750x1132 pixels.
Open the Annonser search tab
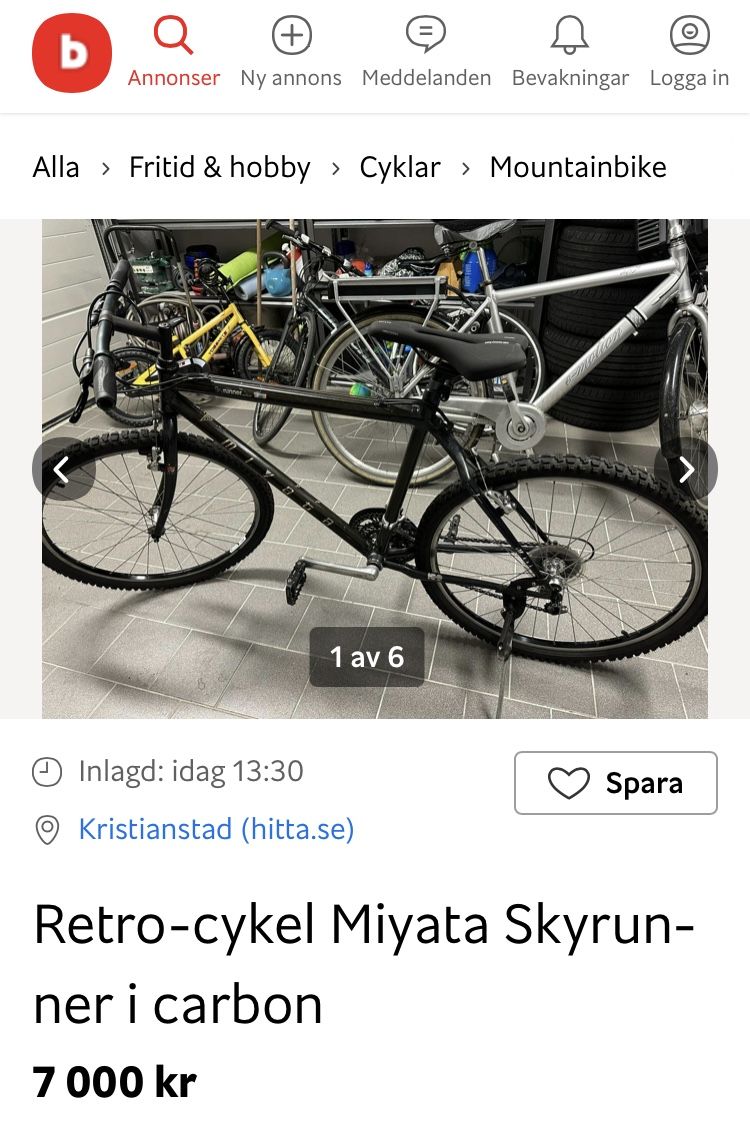pyautogui.click(x=173, y=53)
